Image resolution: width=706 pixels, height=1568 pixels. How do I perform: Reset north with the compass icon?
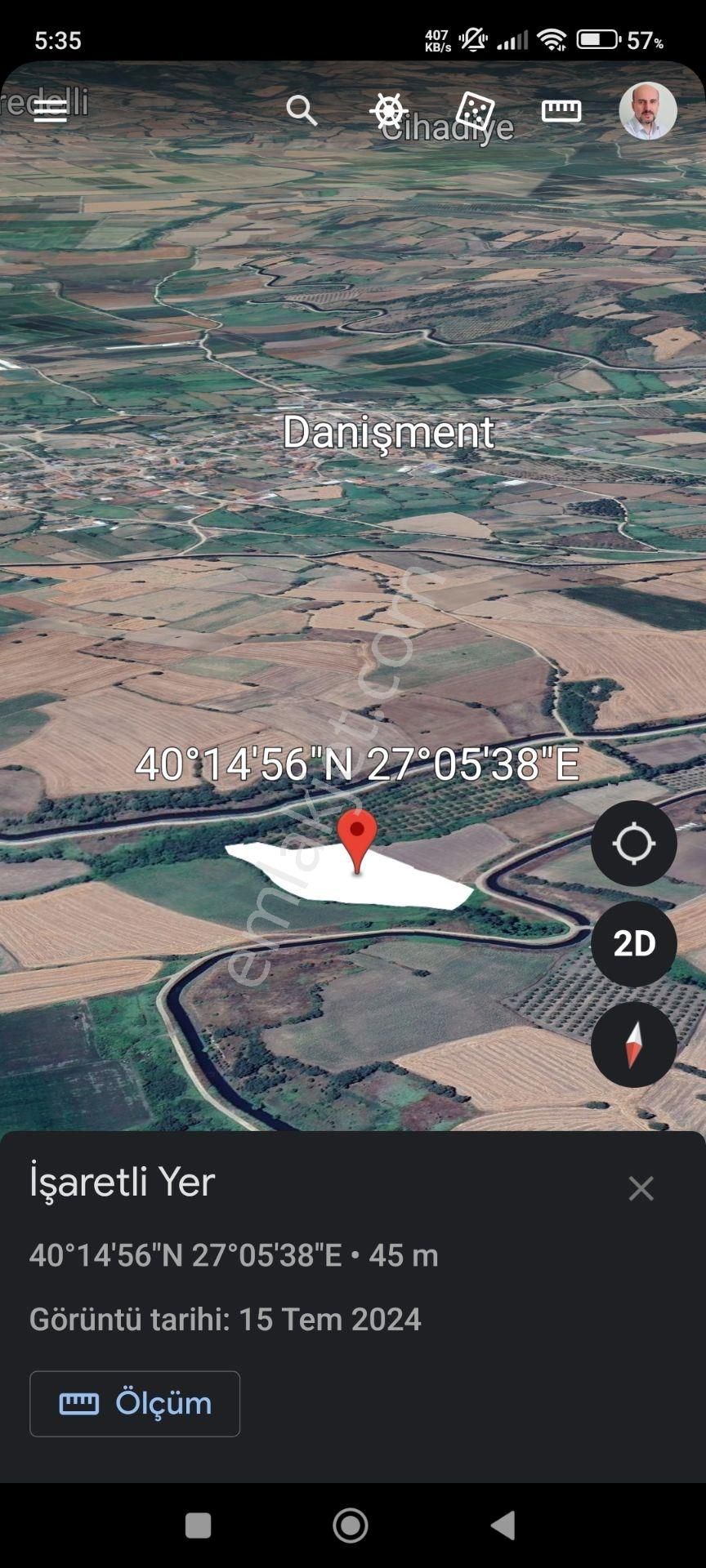point(634,1044)
